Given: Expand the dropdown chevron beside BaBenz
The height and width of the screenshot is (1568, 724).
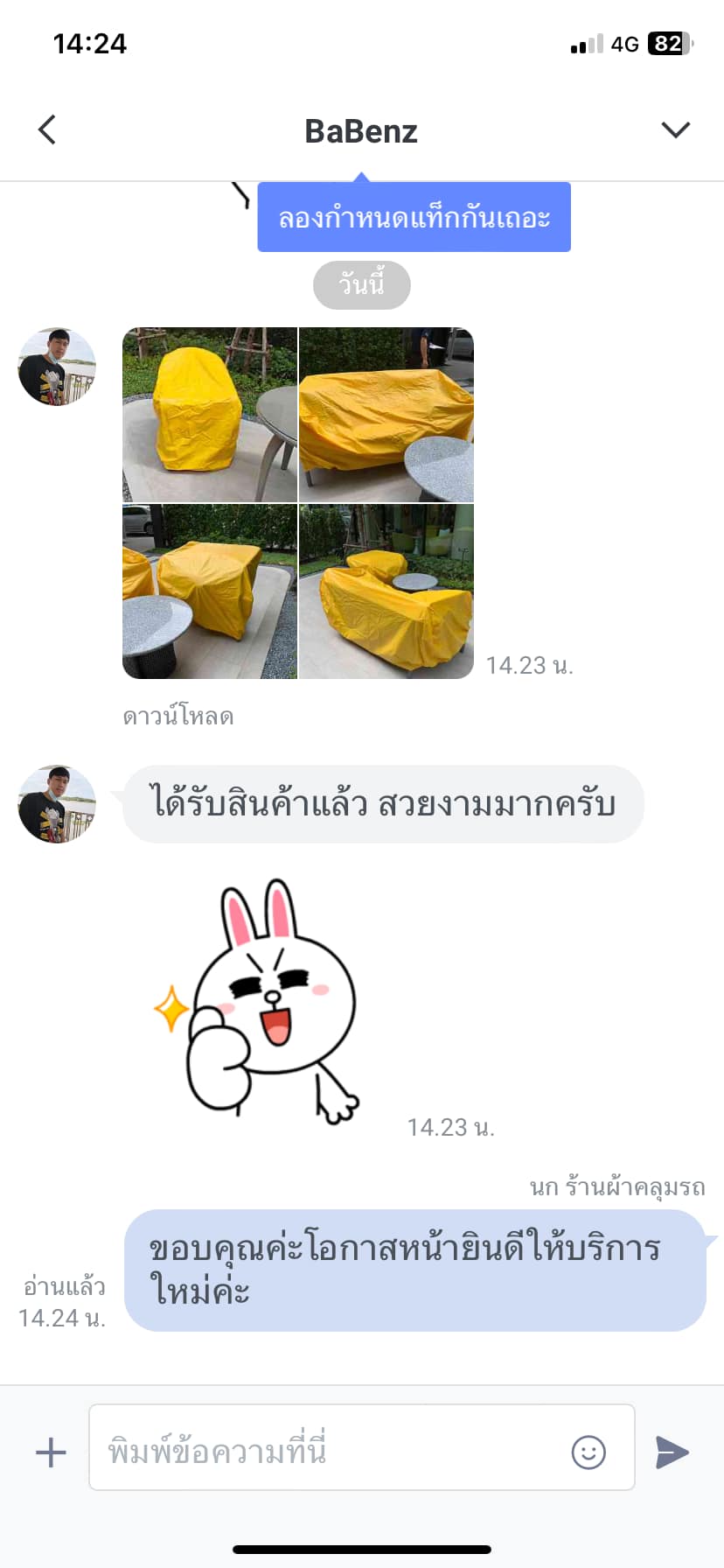Looking at the screenshot, I should (x=675, y=130).
